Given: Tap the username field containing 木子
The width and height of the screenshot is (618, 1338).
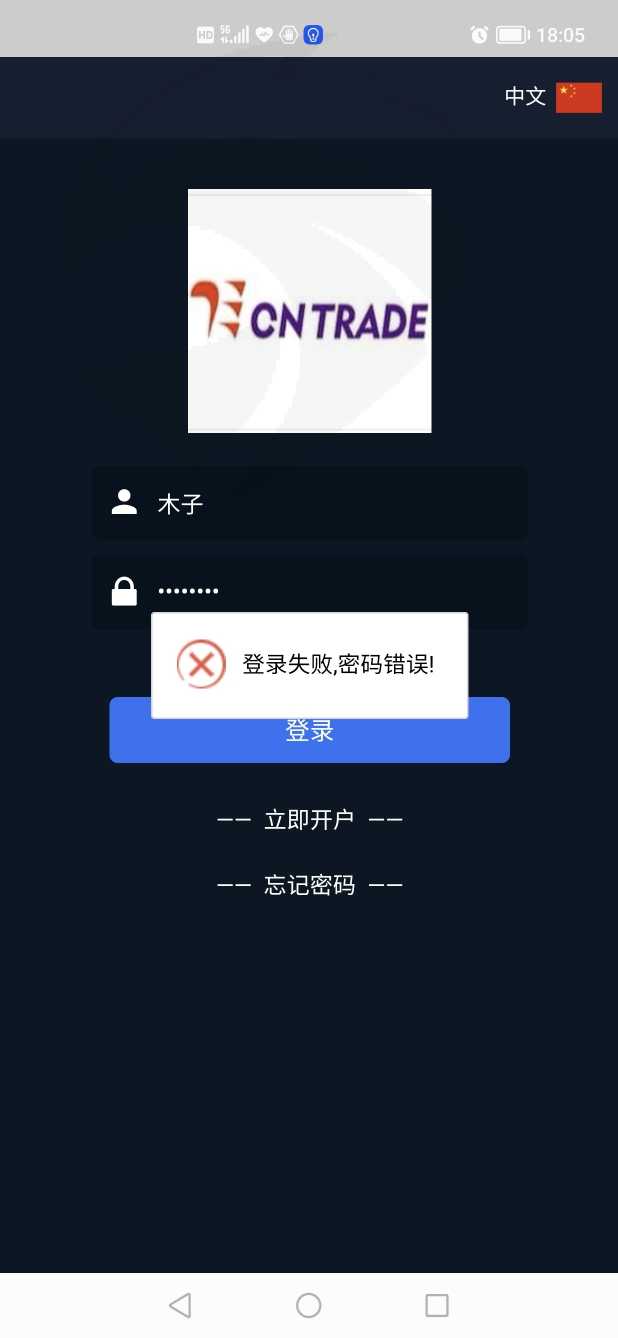Looking at the screenshot, I should pos(309,503).
